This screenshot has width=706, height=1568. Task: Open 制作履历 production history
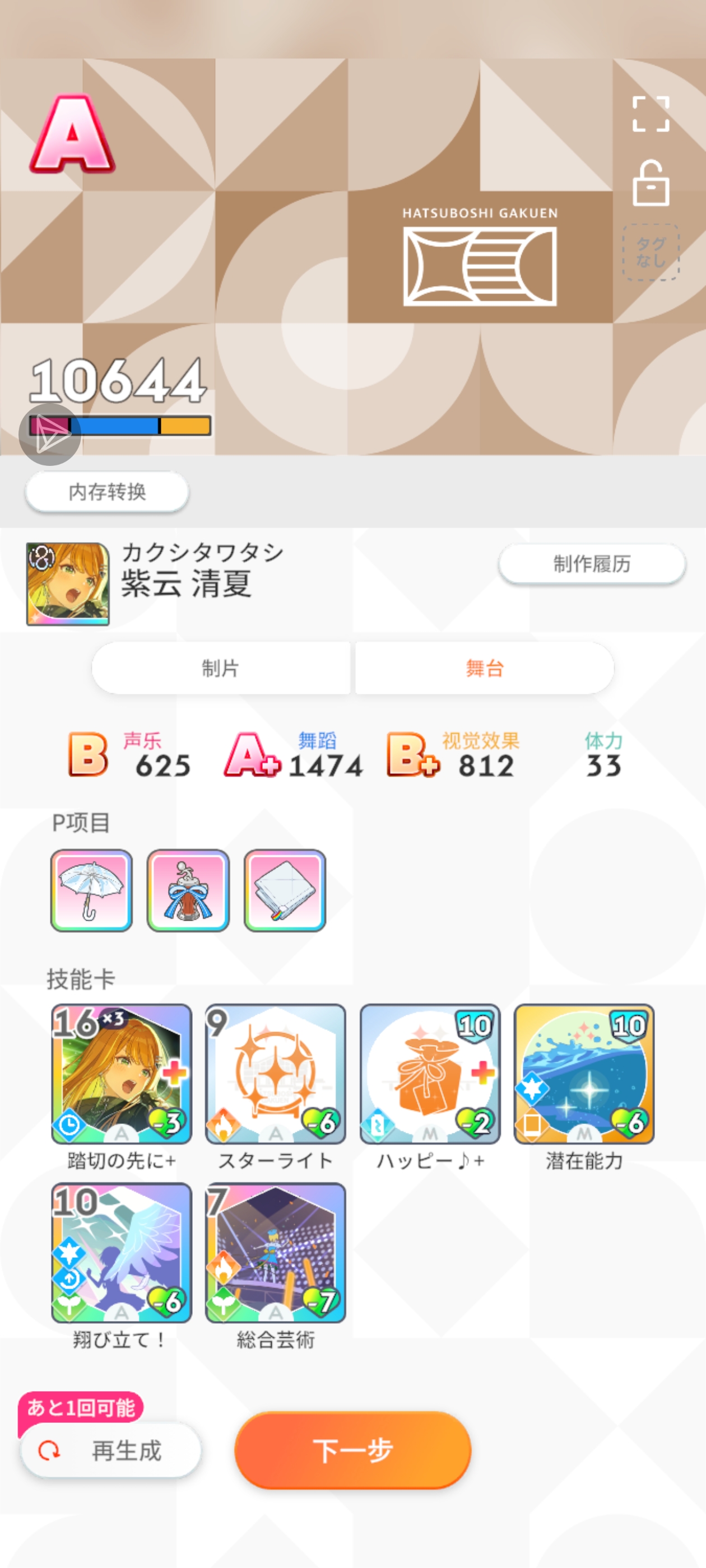[x=592, y=564]
